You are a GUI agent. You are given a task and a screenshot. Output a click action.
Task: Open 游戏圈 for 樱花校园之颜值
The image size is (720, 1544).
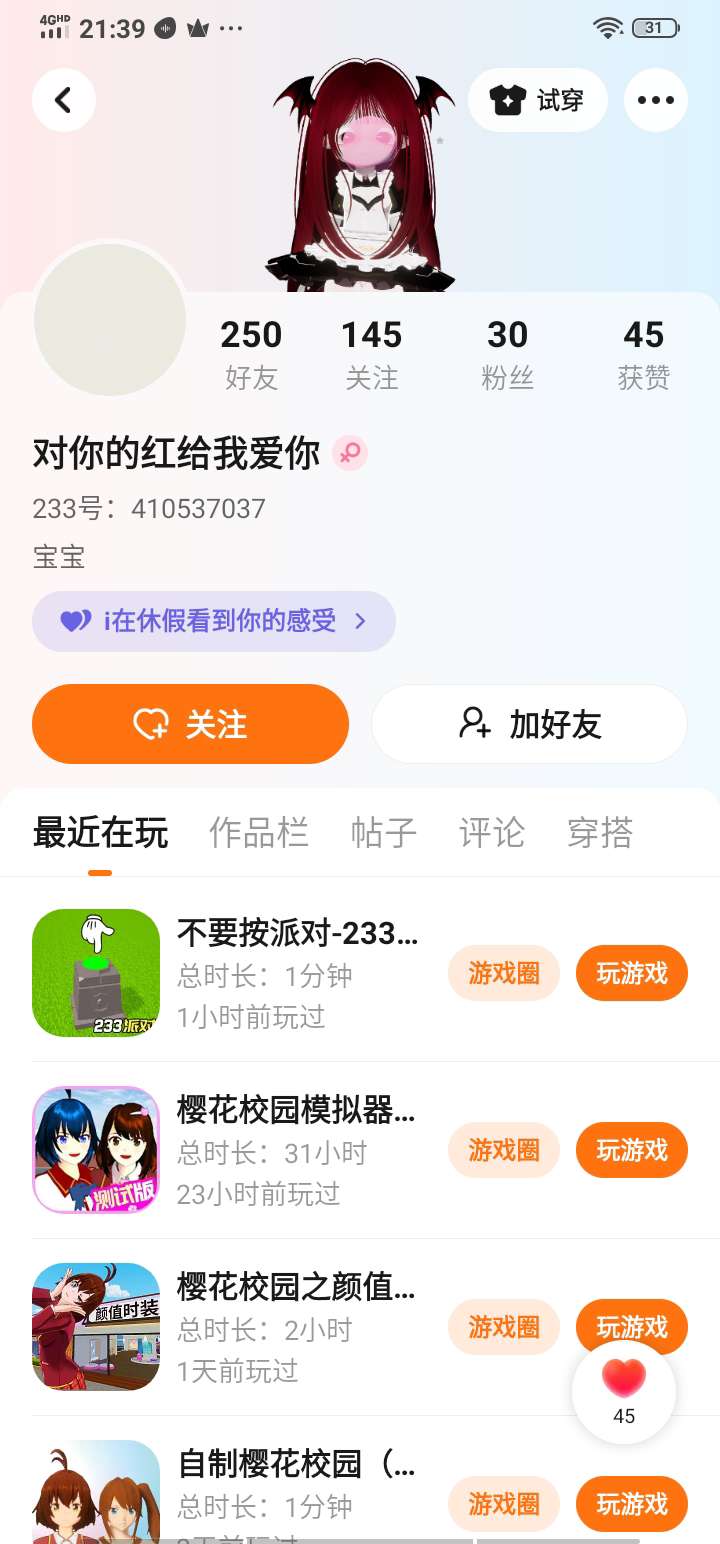pos(503,1327)
